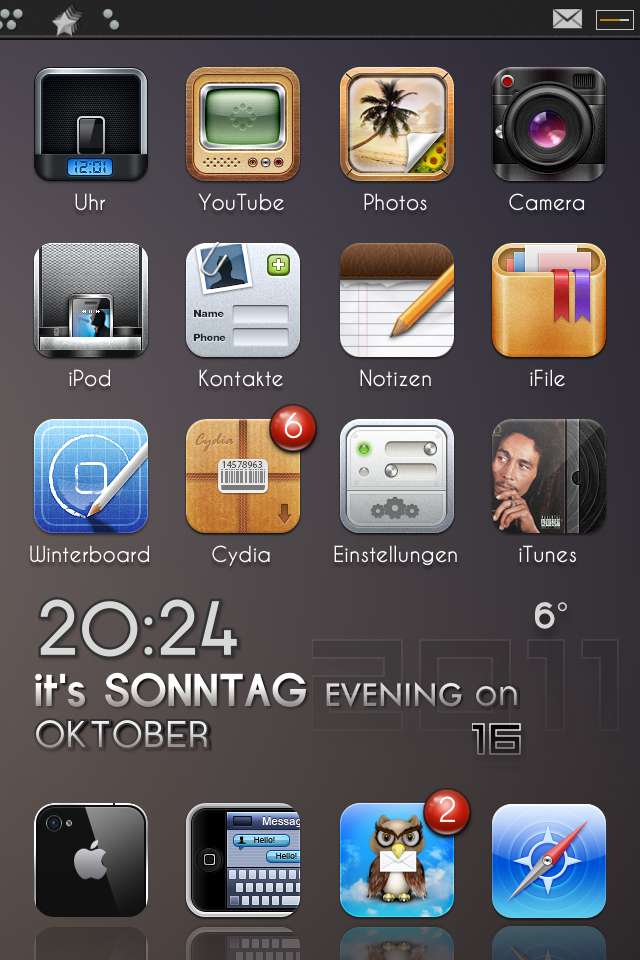This screenshot has width=640, height=960.
Task: Start the Camera app
Action: [x=548, y=125]
